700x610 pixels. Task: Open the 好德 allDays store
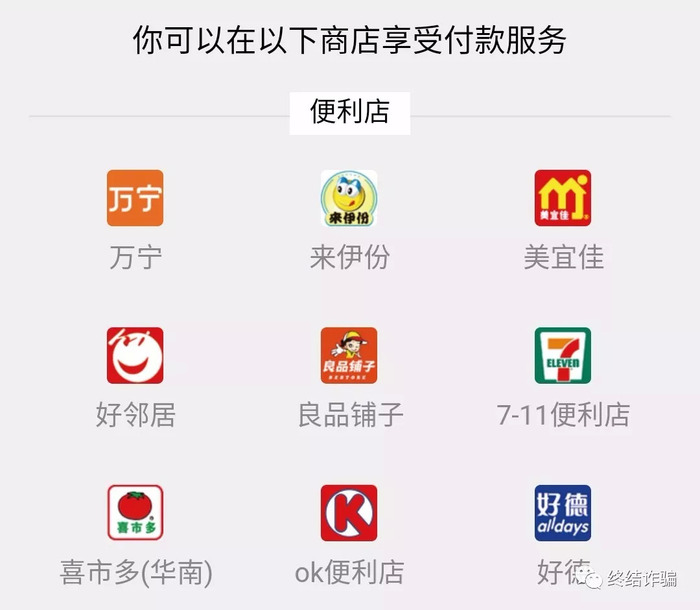point(563,513)
